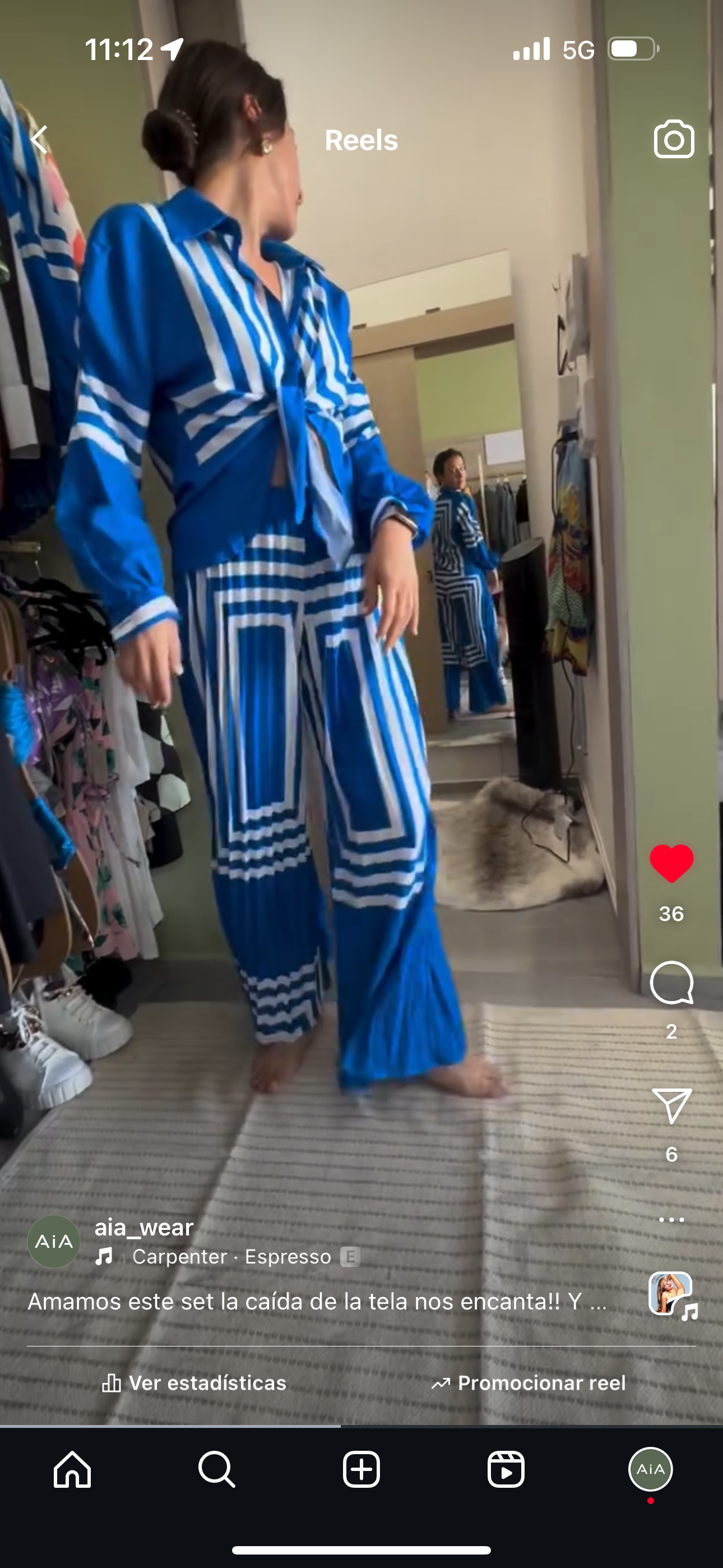723x1568 pixels.
Task: Open the AiA profile tab
Action: [650, 1469]
